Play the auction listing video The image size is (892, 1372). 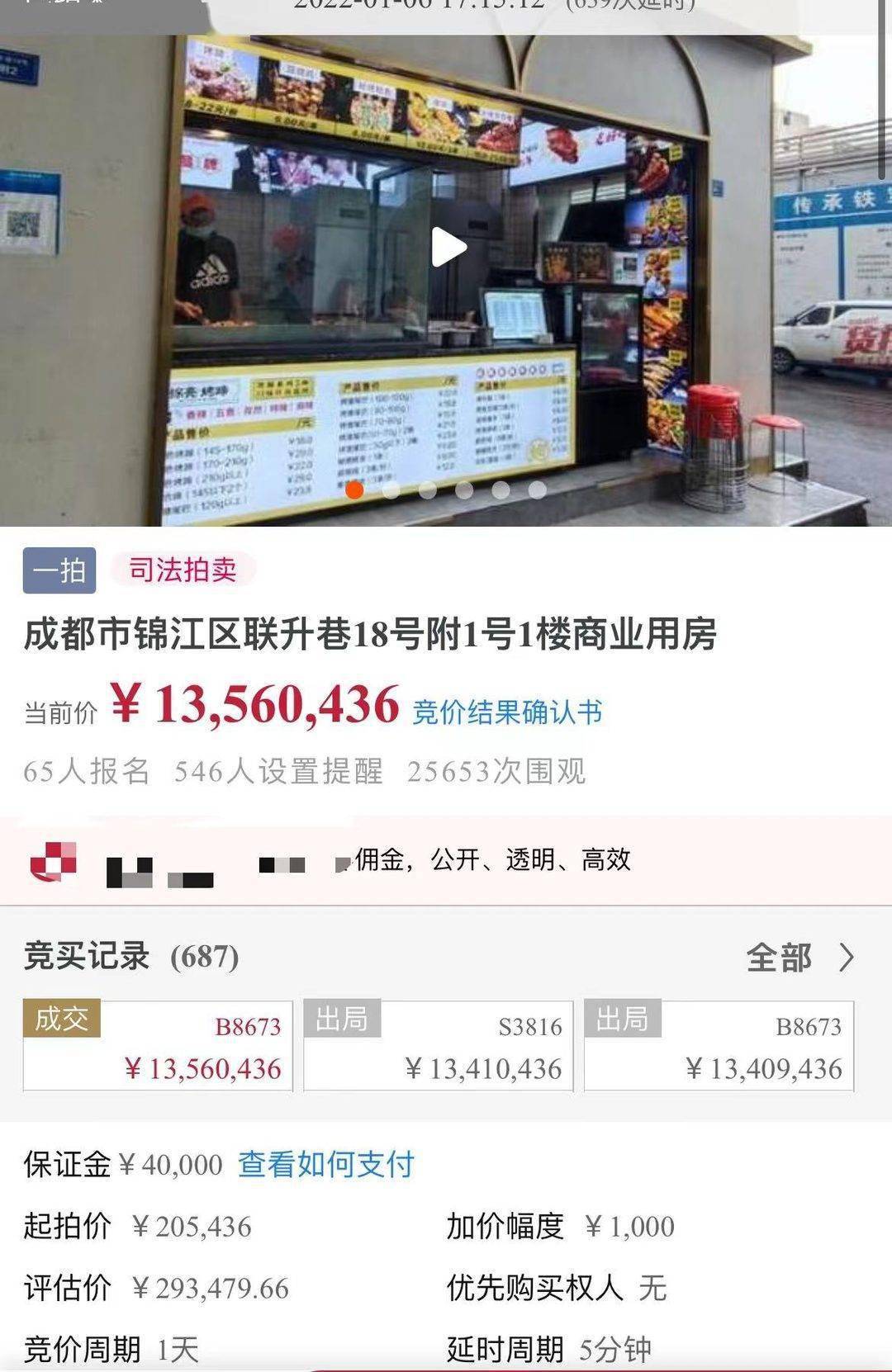pyautogui.click(x=448, y=247)
